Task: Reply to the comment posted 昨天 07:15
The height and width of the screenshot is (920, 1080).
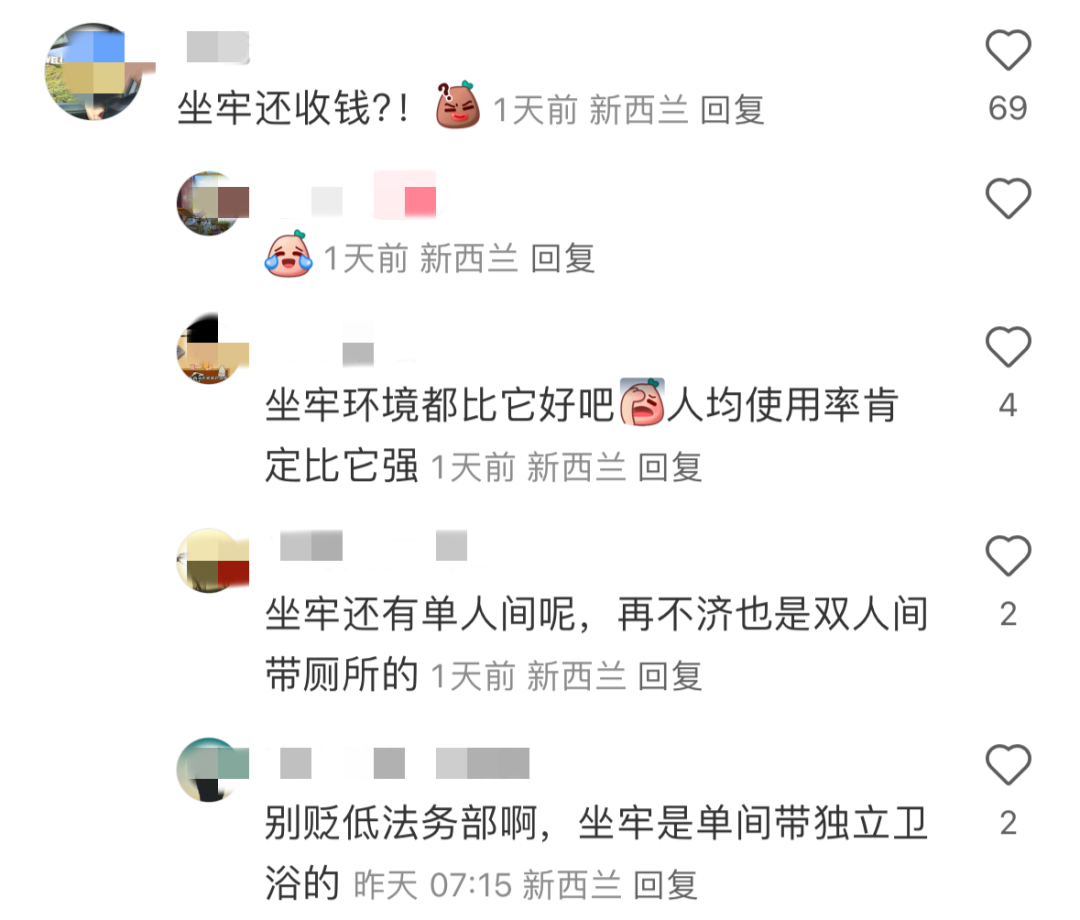Action: coord(666,885)
